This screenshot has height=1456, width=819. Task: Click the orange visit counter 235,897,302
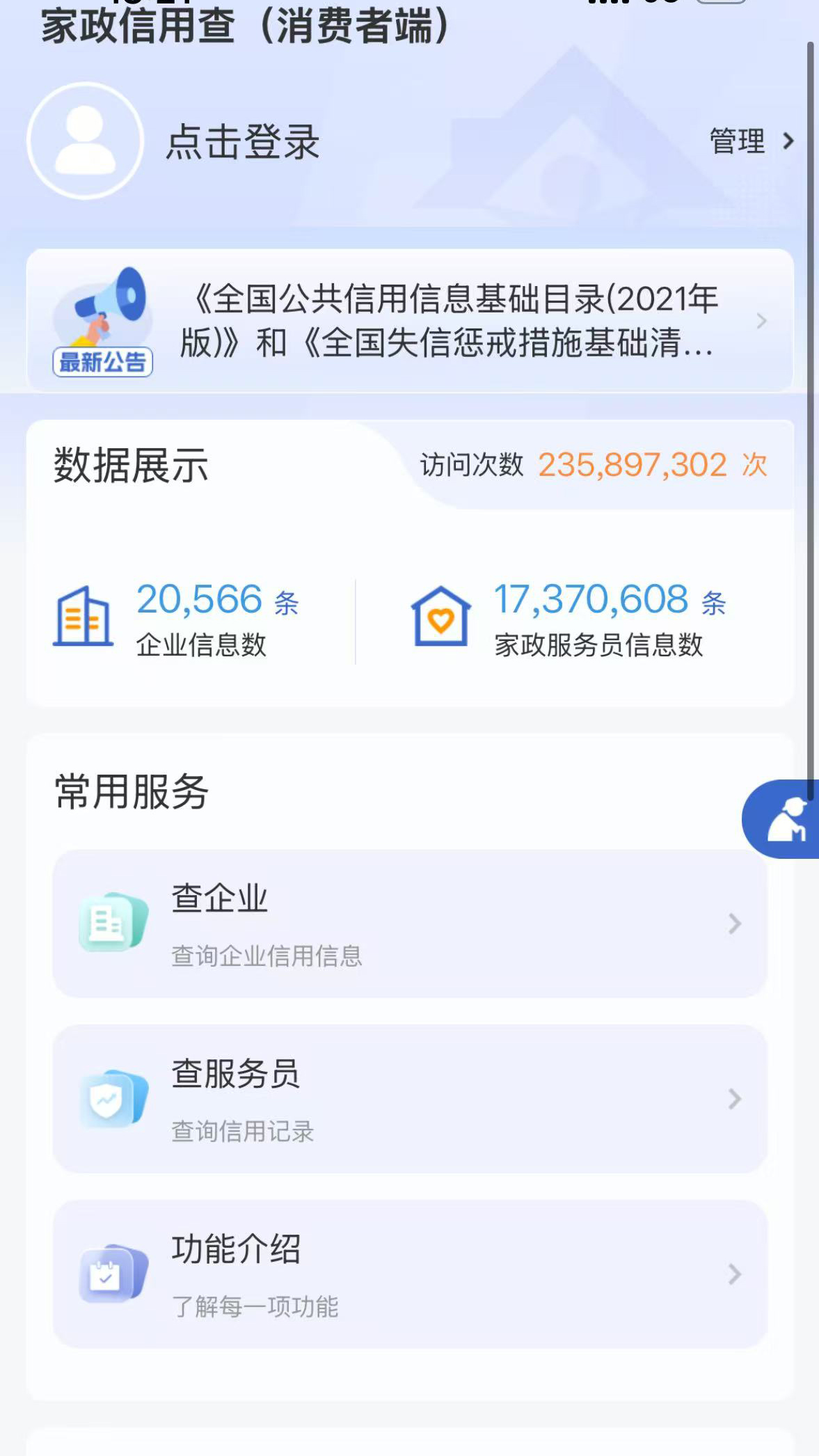point(630,463)
